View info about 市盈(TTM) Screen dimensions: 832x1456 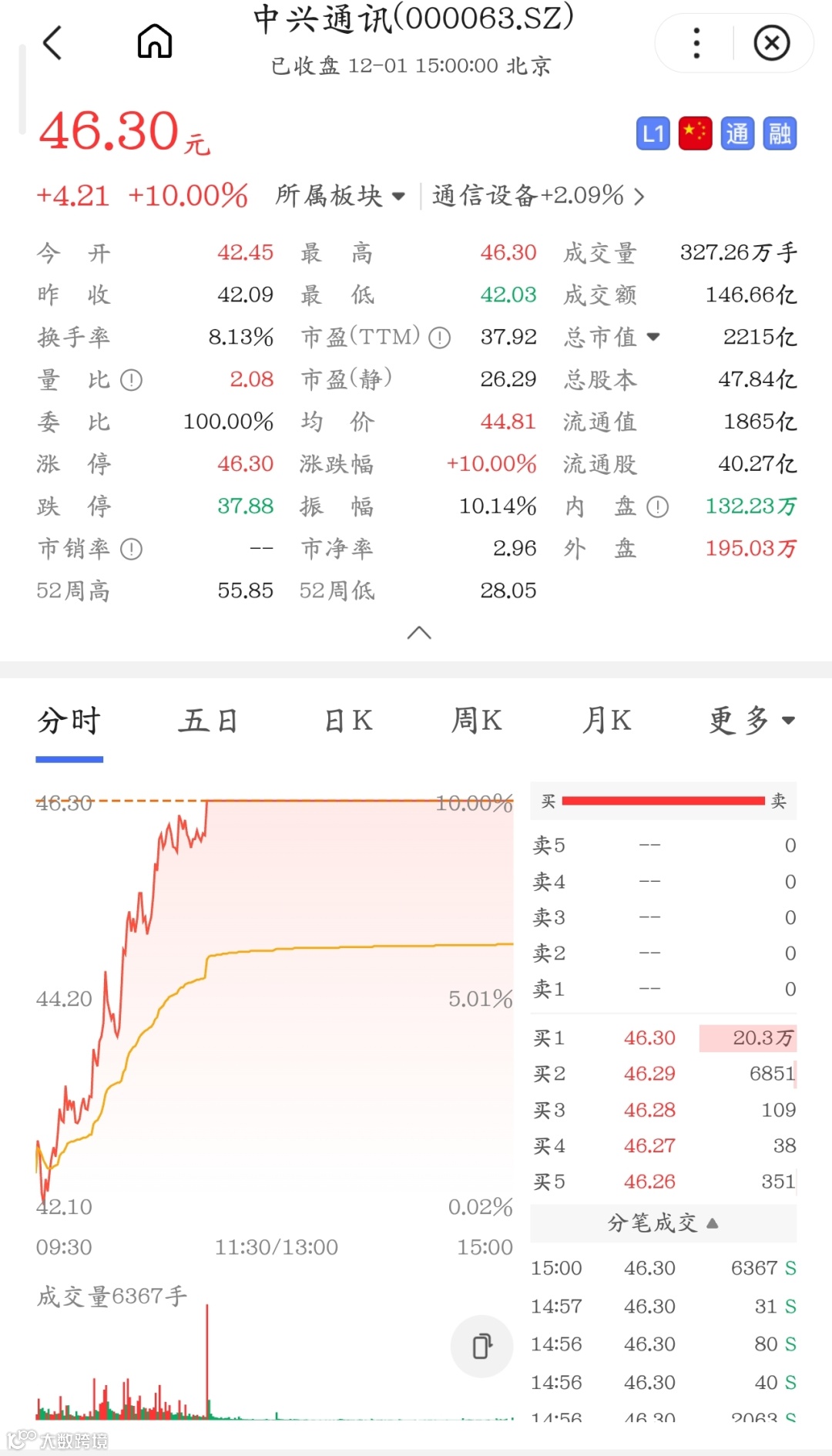(439, 338)
